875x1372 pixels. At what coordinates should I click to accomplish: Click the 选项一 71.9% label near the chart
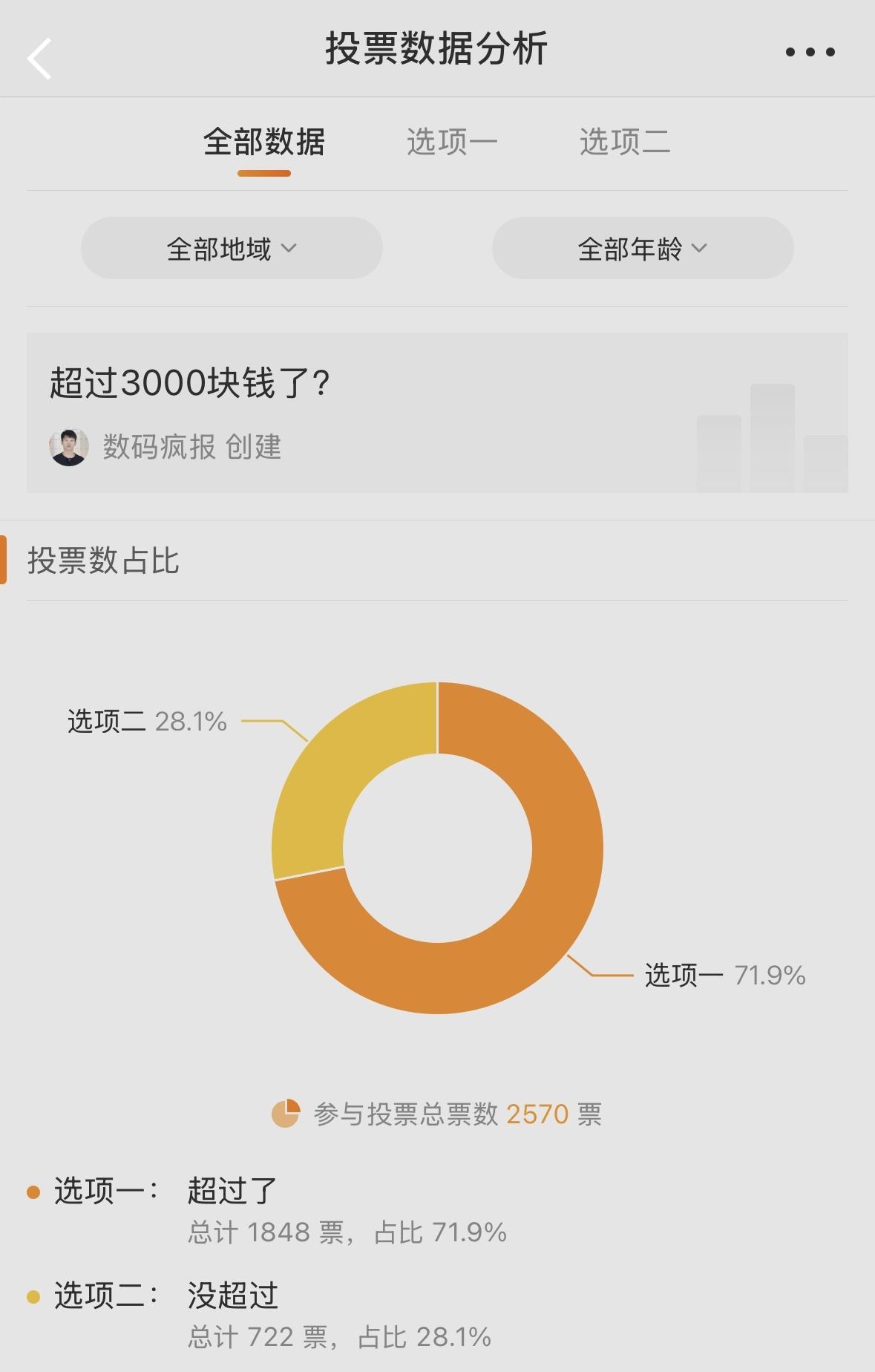724,977
